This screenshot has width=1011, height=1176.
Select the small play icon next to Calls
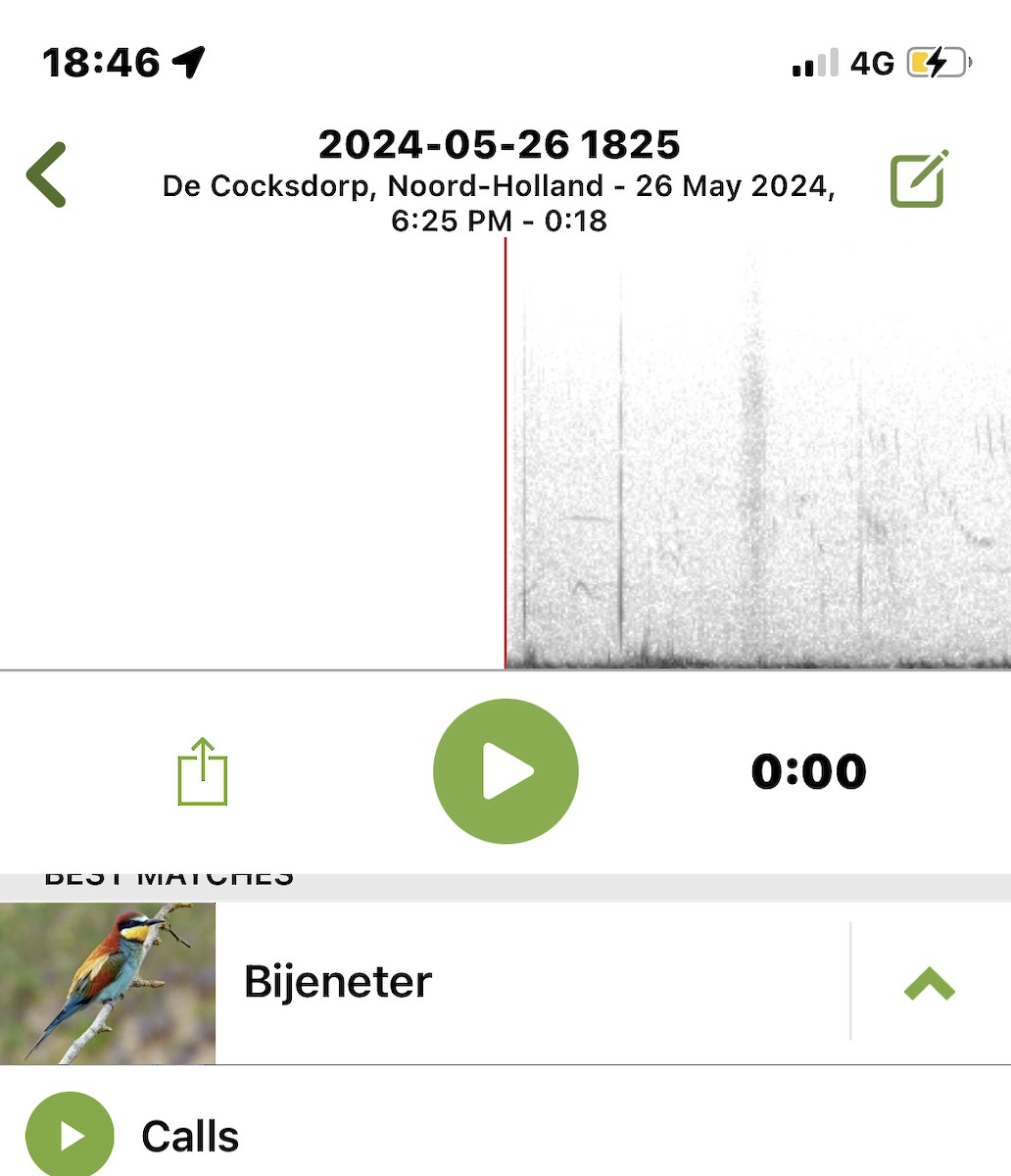point(70,1135)
